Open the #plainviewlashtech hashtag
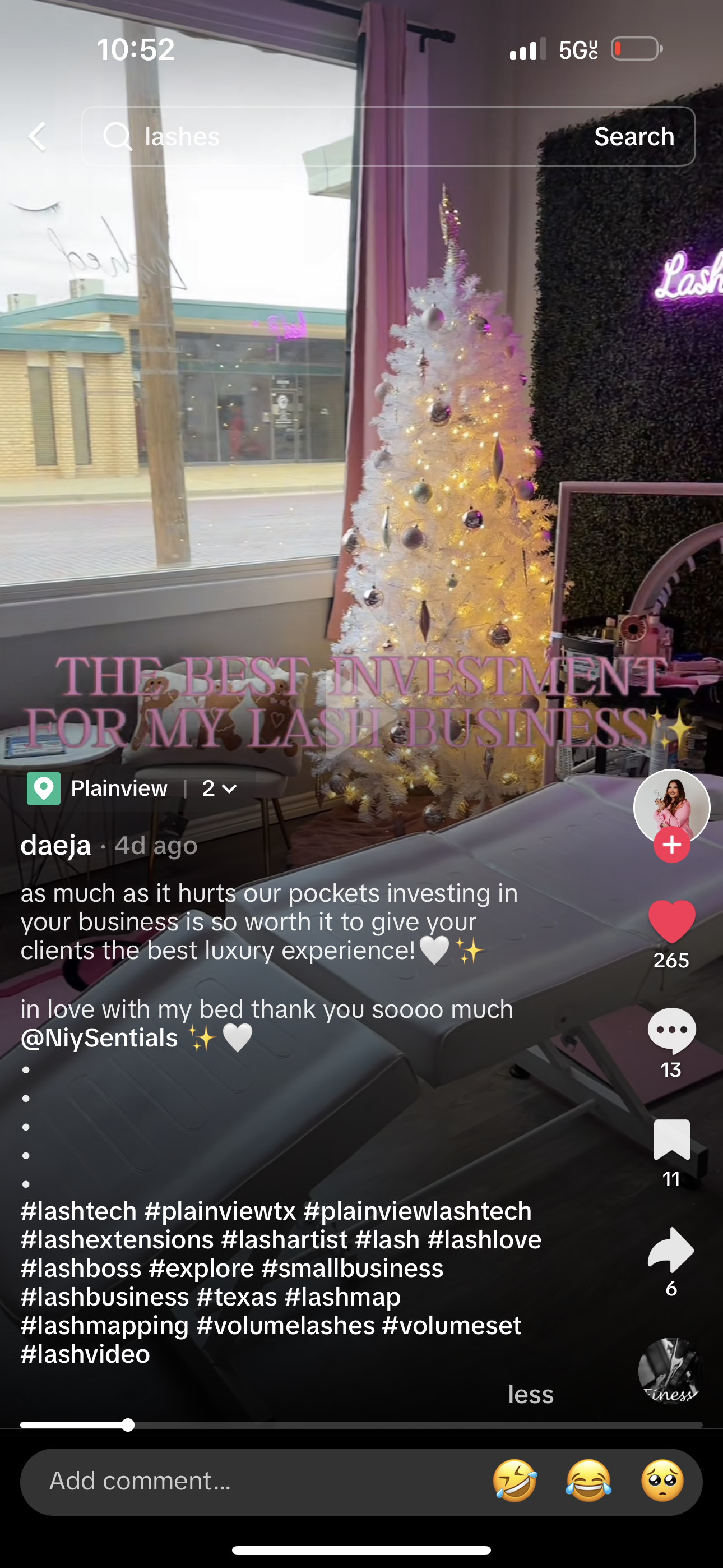This screenshot has height=1568, width=723. tap(418, 1211)
